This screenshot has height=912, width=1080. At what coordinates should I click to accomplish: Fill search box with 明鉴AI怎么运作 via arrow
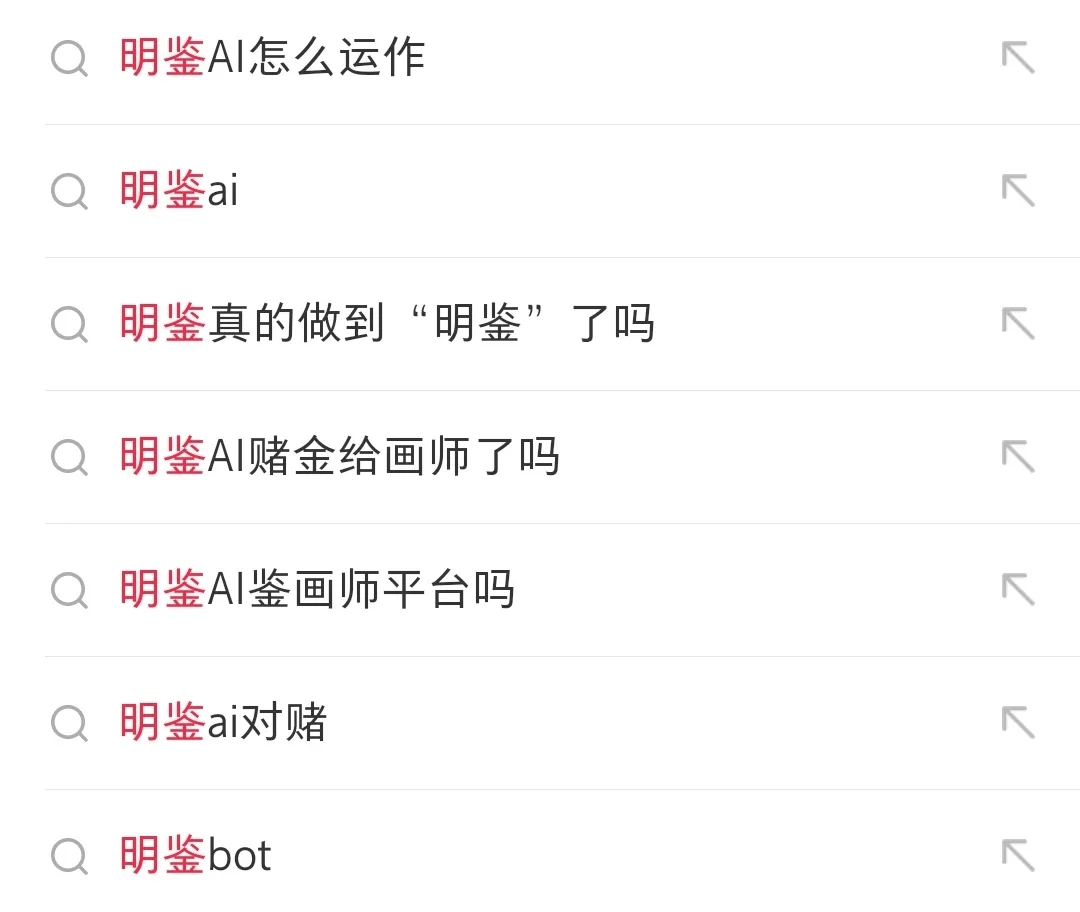pos(1018,58)
